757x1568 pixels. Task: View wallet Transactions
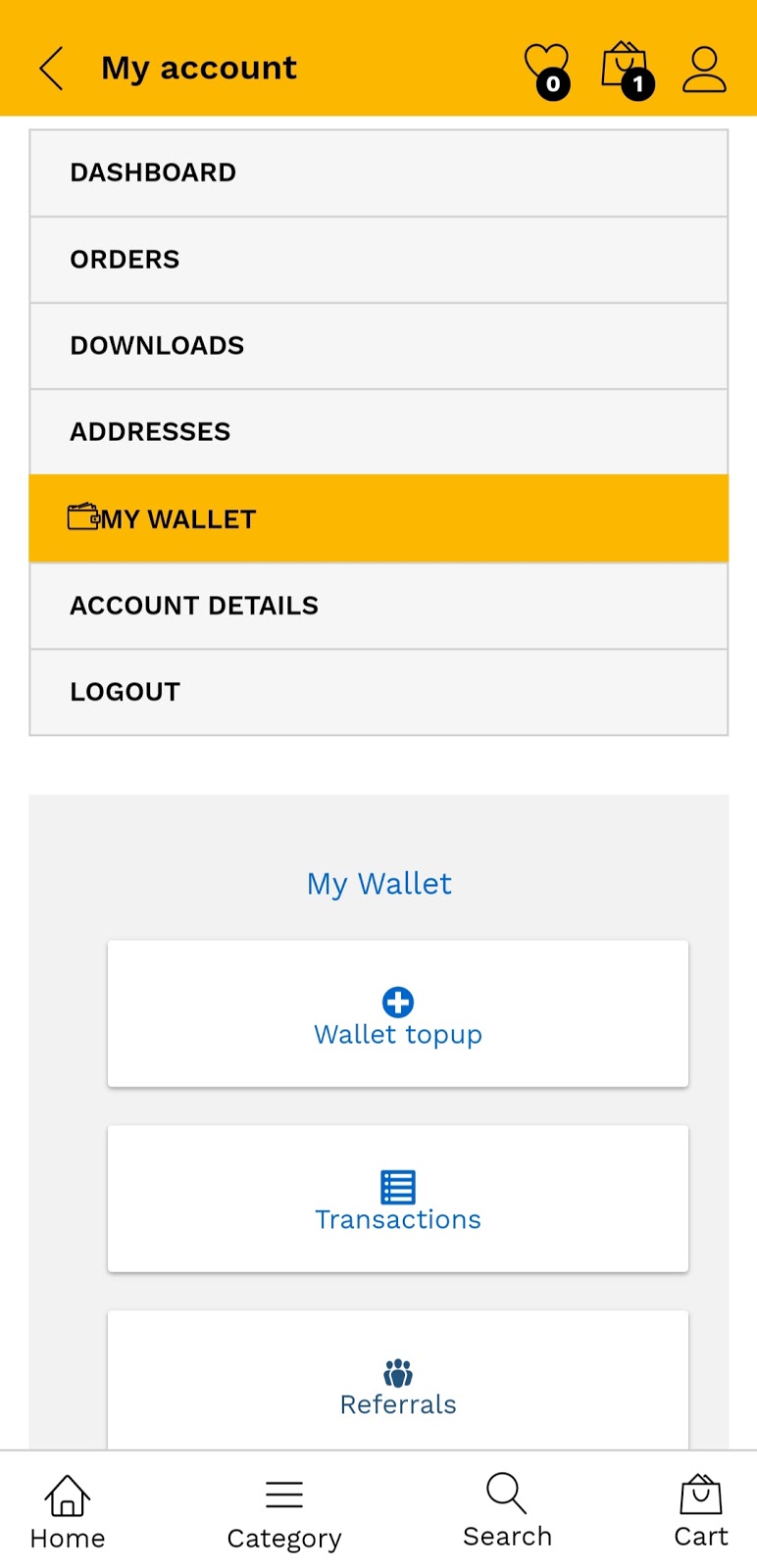tap(398, 1200)
